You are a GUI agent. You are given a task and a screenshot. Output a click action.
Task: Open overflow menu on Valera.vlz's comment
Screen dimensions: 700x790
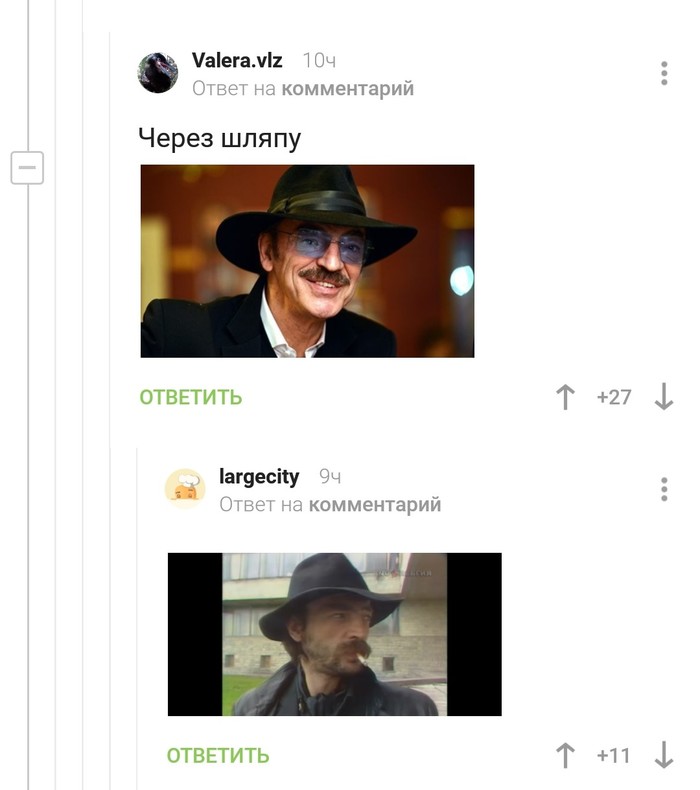click(x=664, y=73)
